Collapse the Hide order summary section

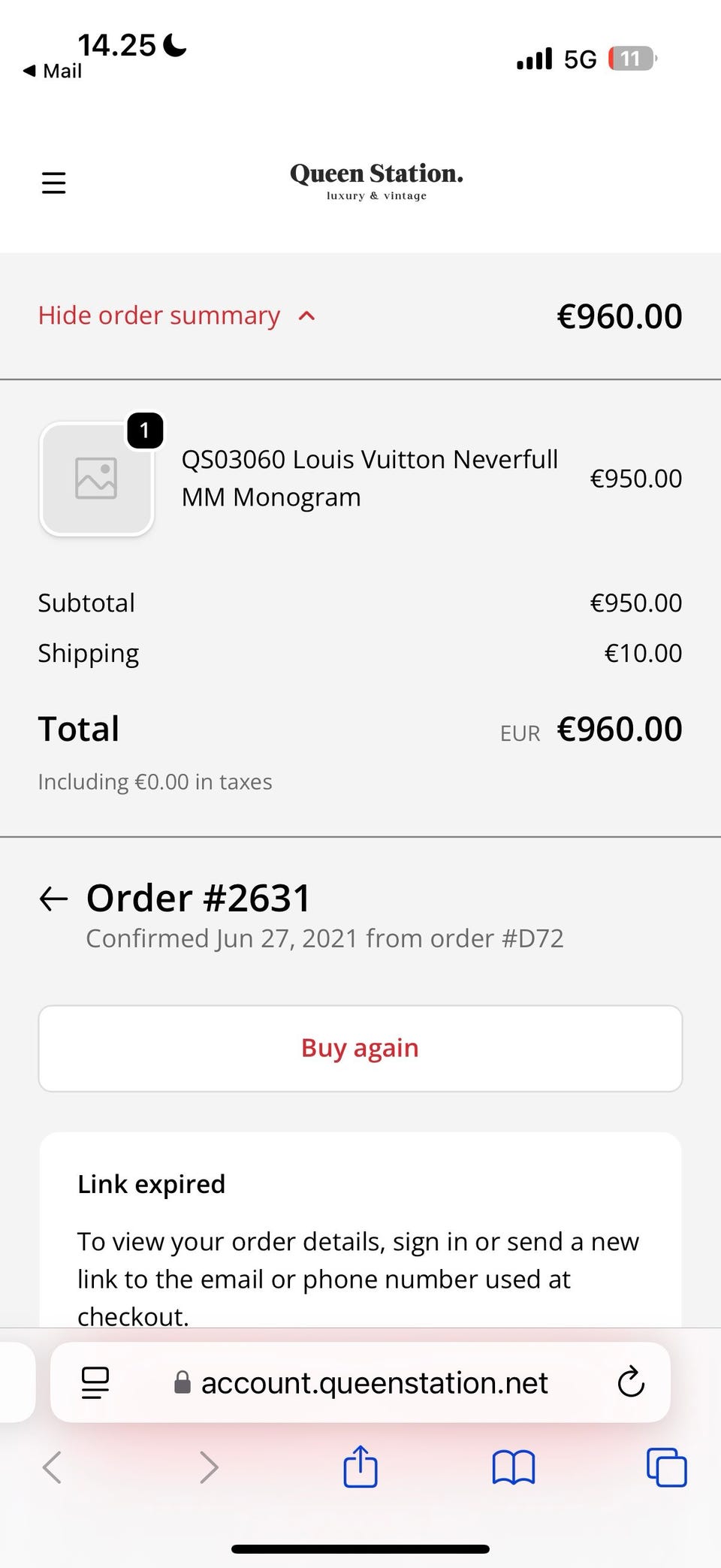(177, 316)
